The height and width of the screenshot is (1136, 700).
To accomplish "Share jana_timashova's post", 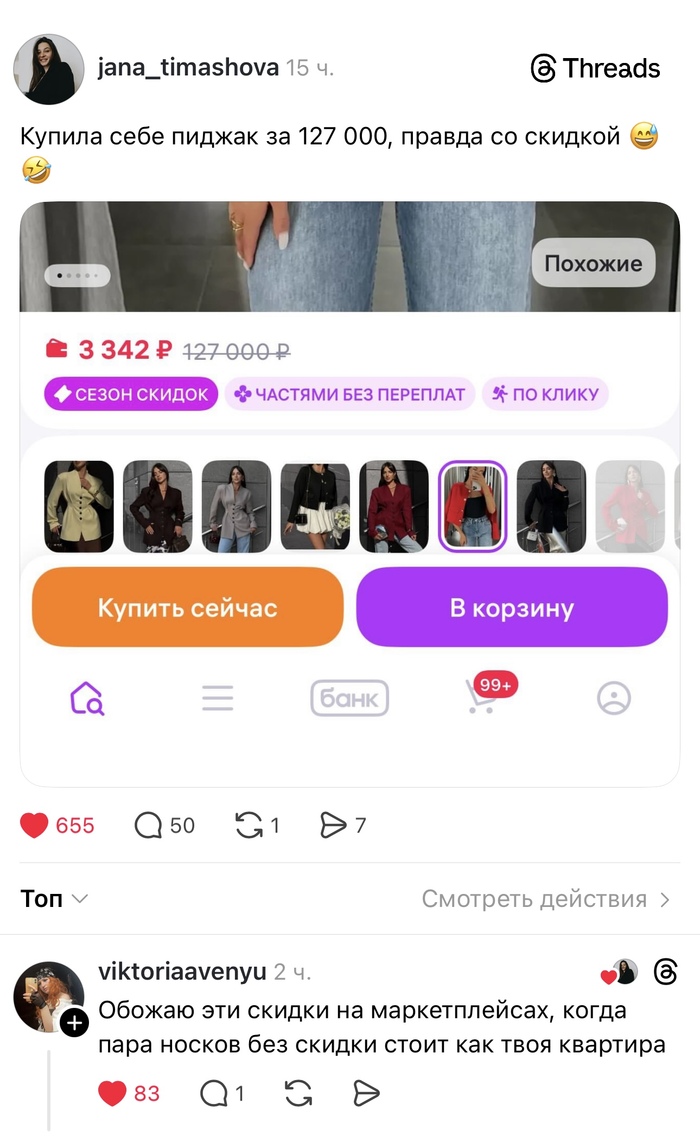I will point(332,825).
